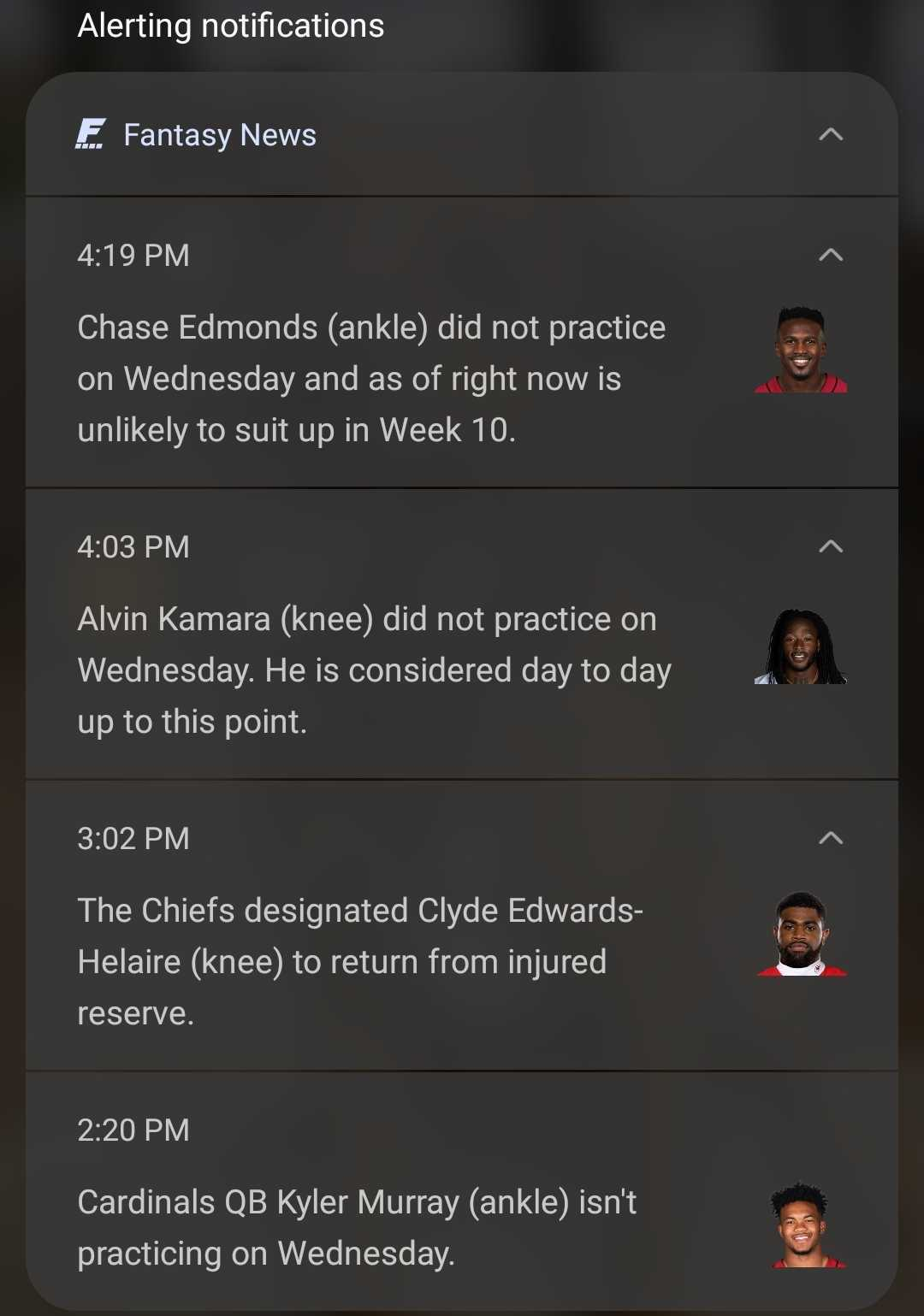Collapse the 3:02 PM Clyde Edwards-Helaire notification
This screenshot has width=924, height=1316.
831,838
